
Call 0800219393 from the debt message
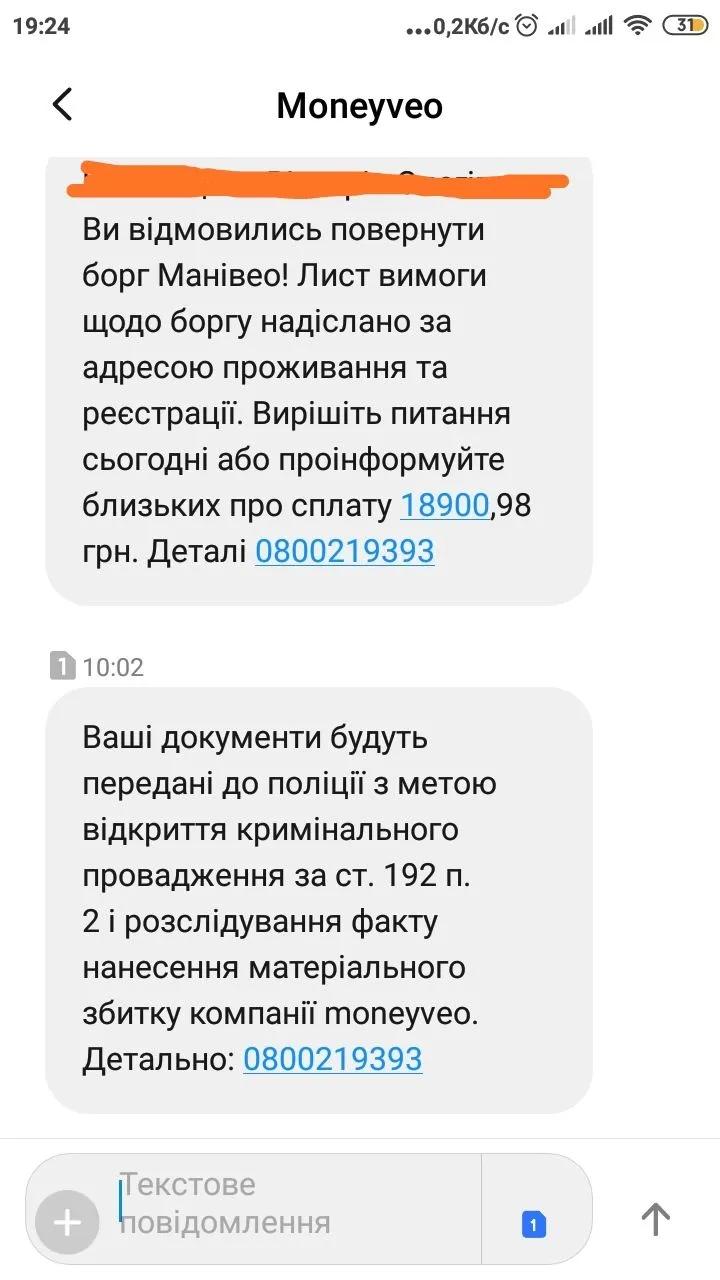344,551
